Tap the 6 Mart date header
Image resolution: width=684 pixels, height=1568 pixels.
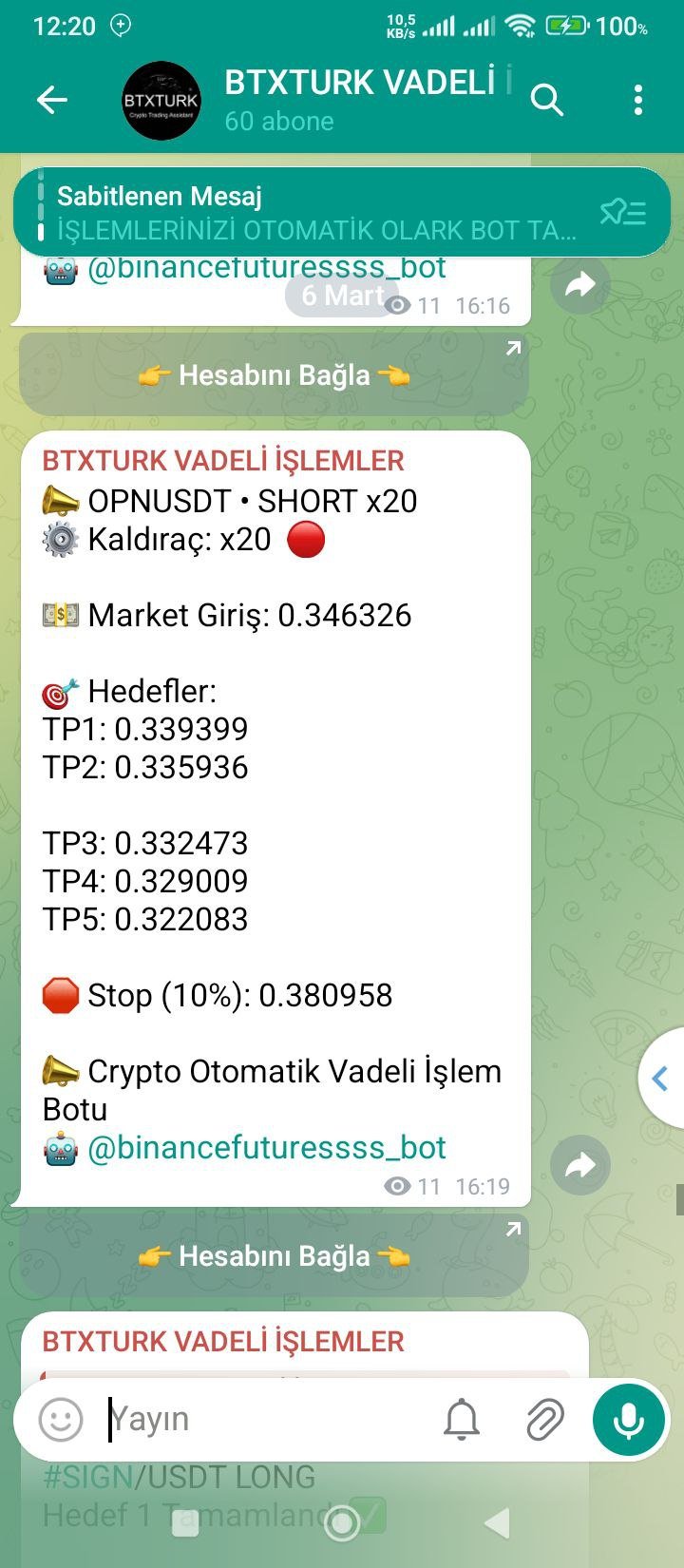pyautogui.click(x=343, y=296)
